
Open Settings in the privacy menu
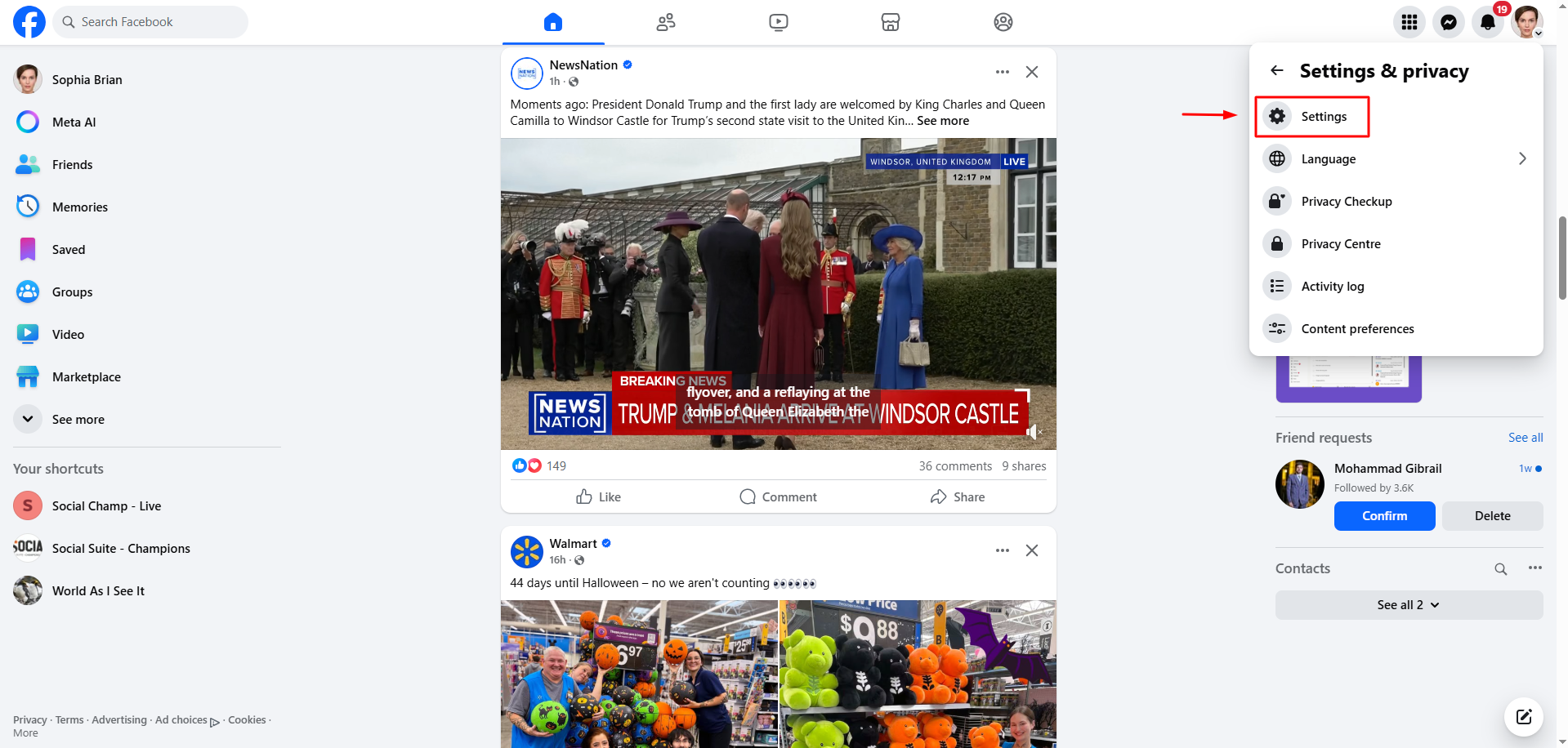pos(1323,117)
